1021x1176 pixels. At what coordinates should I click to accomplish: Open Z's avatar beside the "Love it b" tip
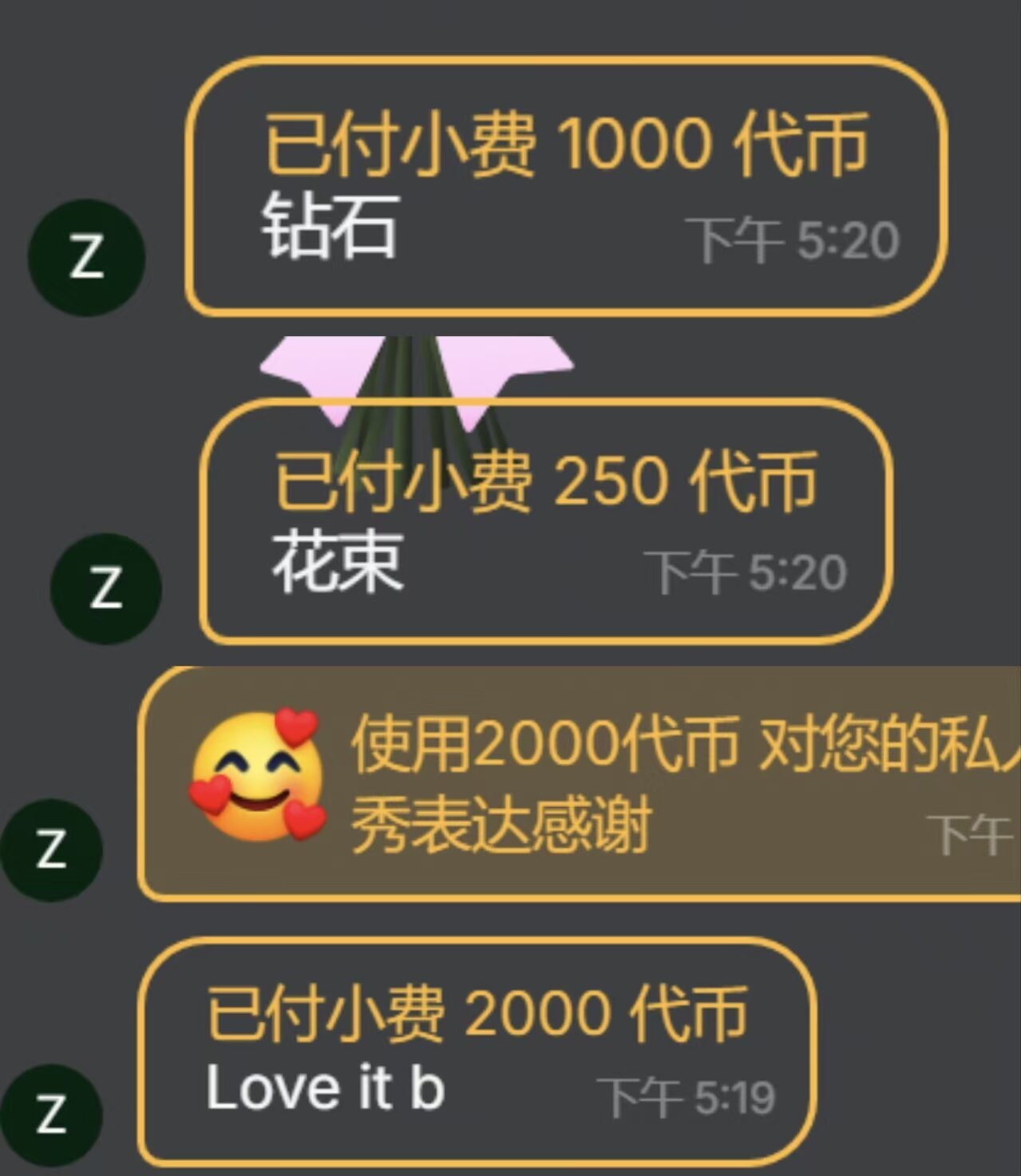[52, 1115]
